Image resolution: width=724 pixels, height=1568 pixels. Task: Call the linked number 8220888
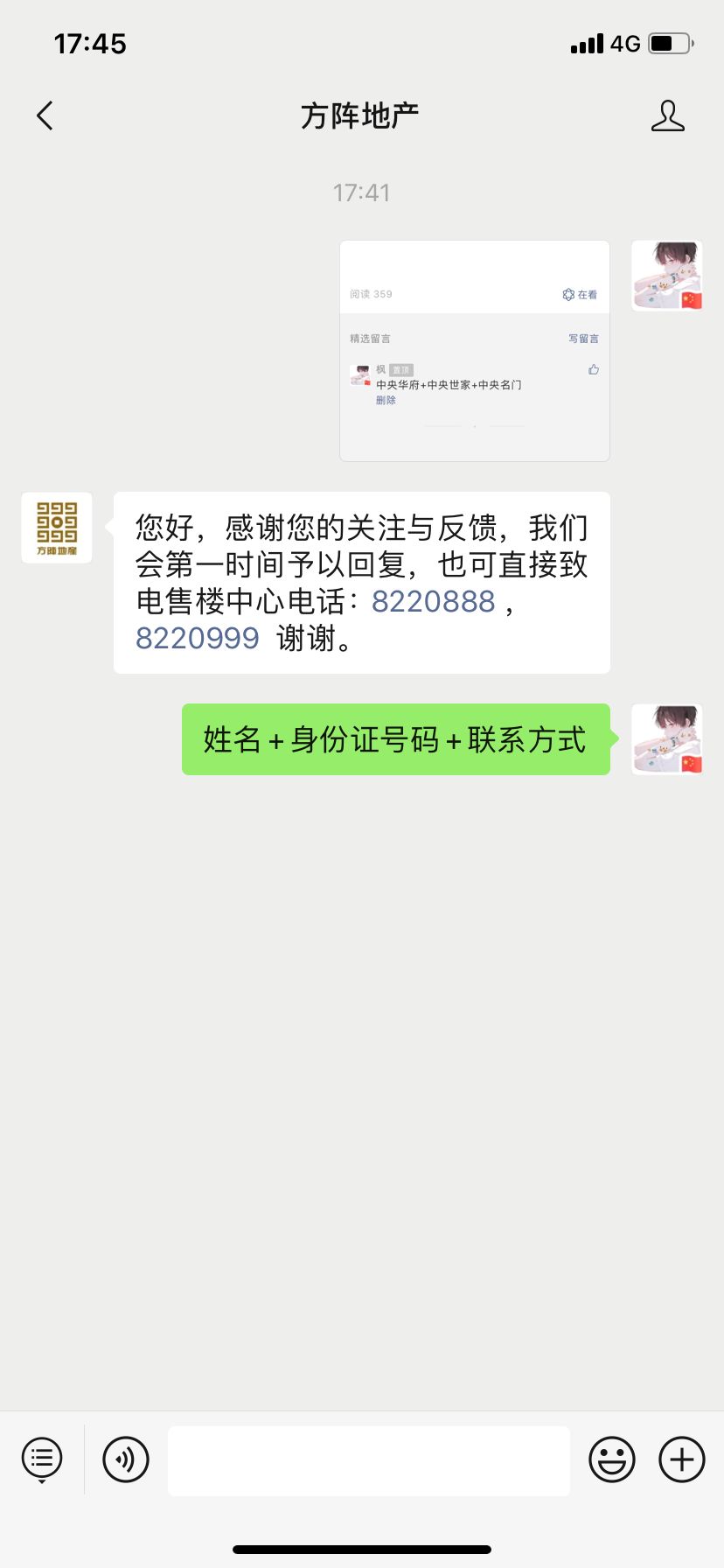[434, 602]
